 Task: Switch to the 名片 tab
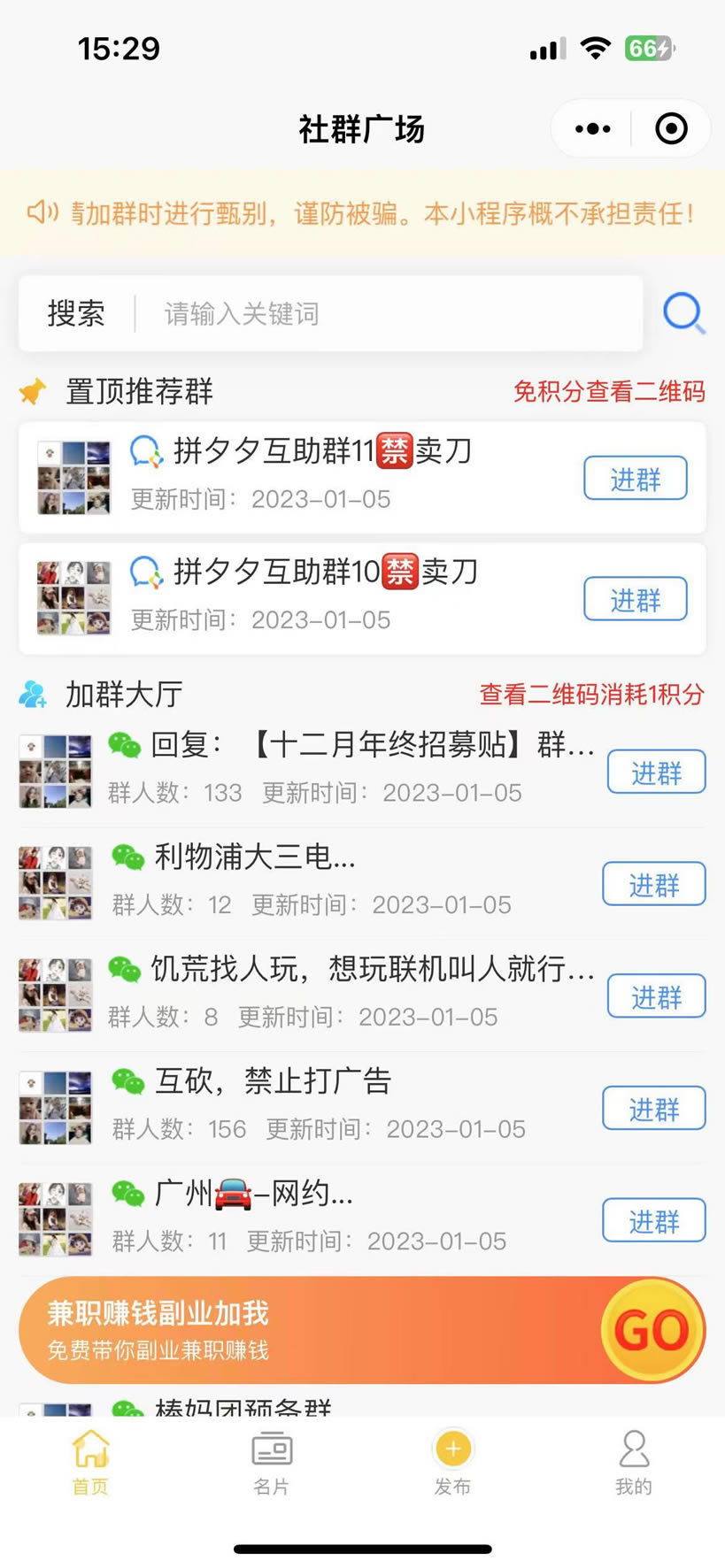(x=272, y=1462)
